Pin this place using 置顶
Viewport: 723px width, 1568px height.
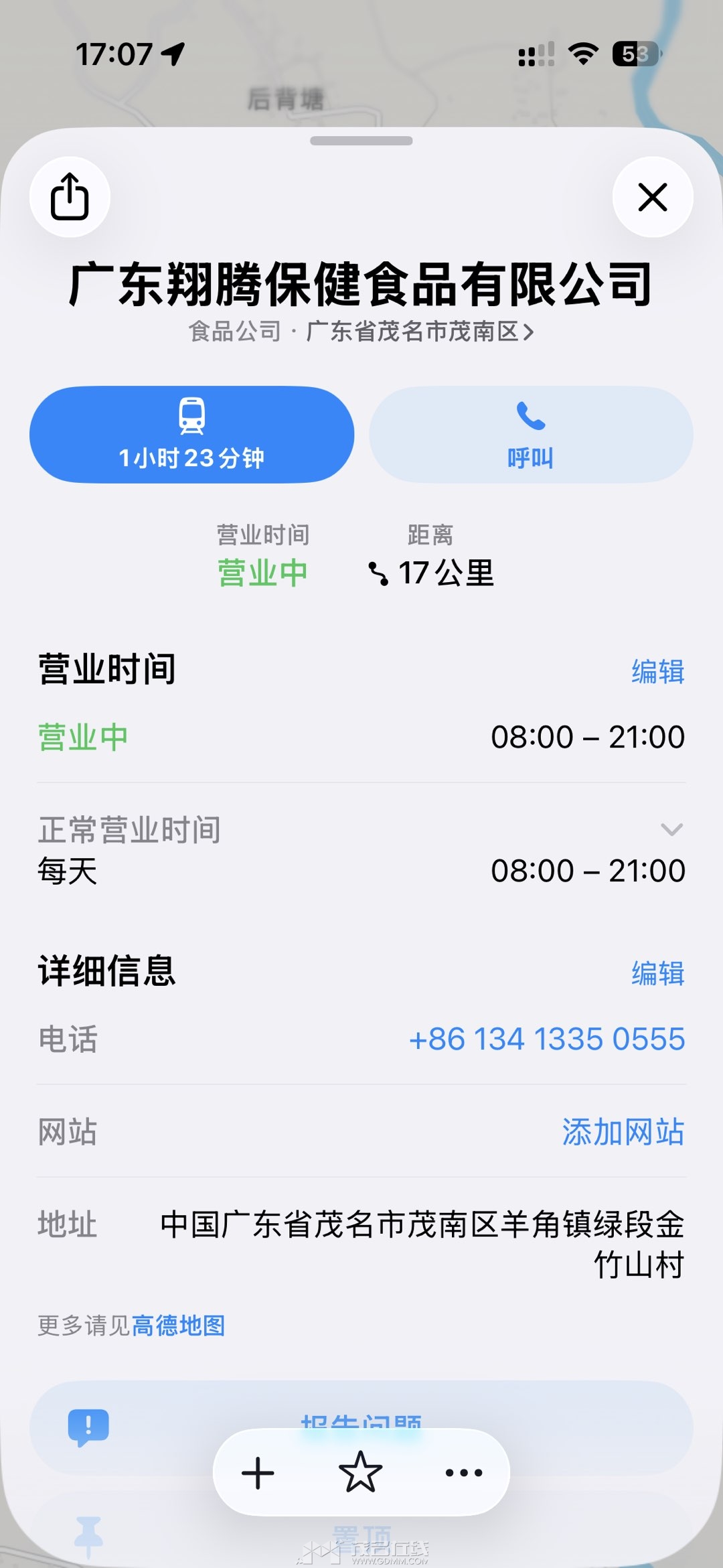click(x=361, y=1534)
